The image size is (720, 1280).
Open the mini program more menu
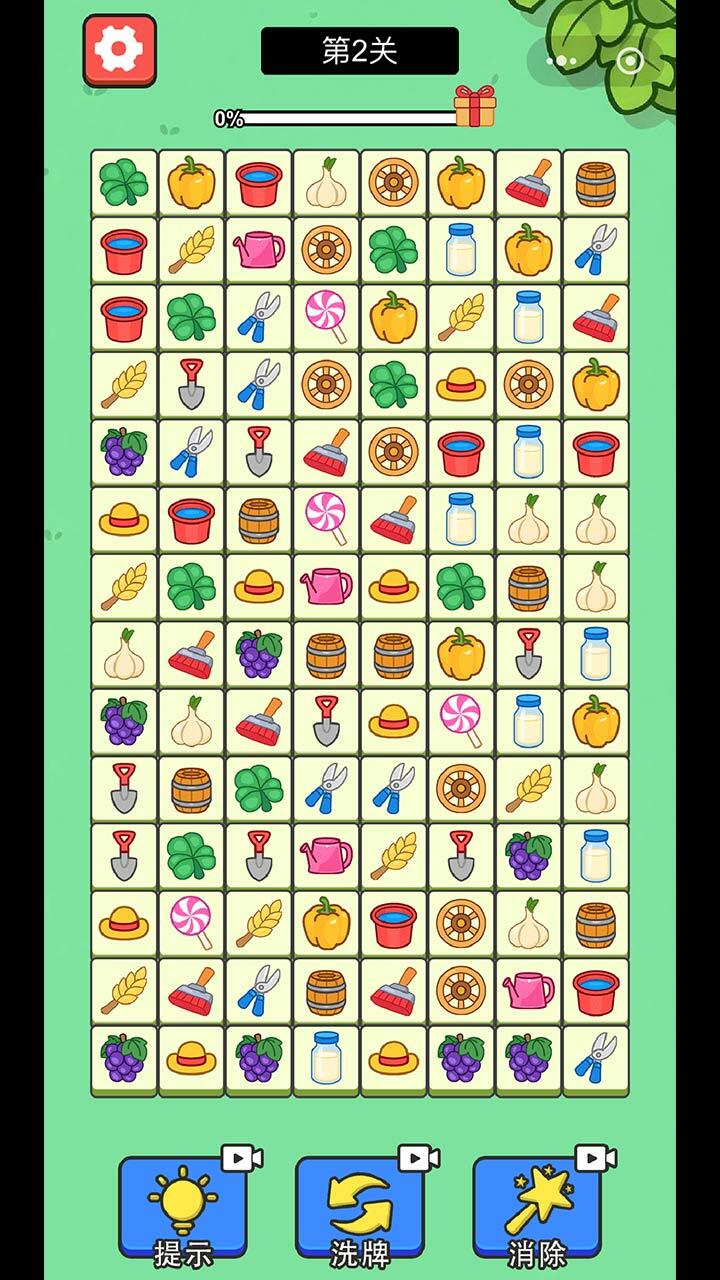pos(561,62)
